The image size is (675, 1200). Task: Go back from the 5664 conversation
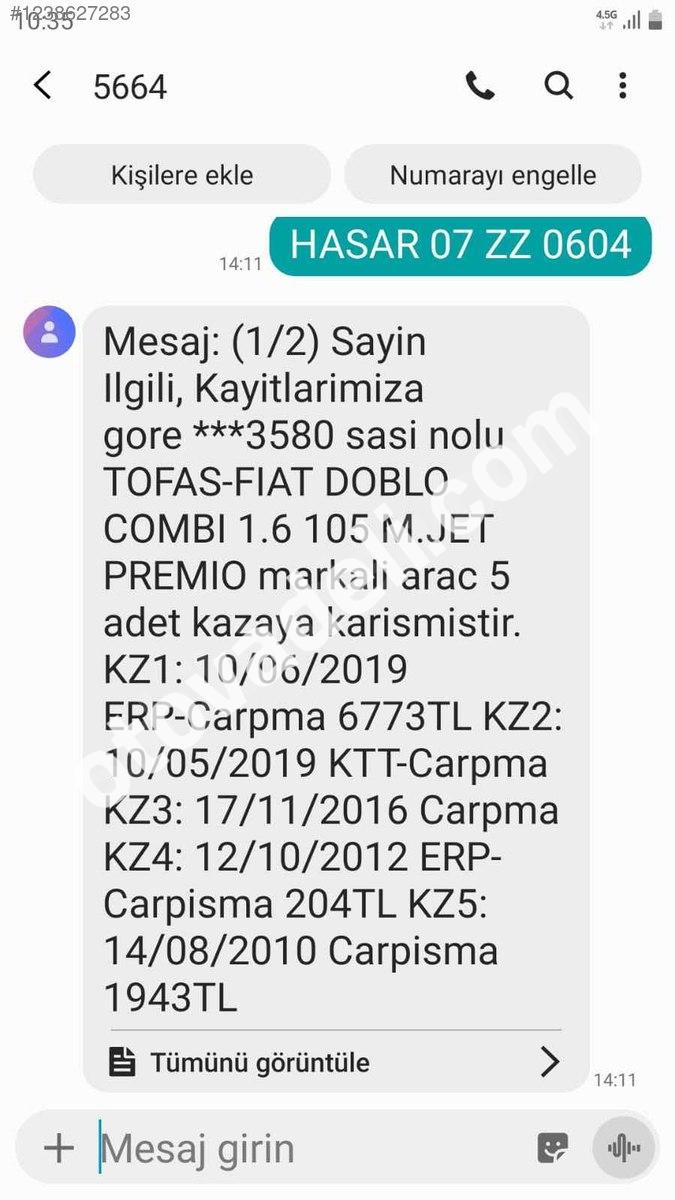[x=42, y=86]
